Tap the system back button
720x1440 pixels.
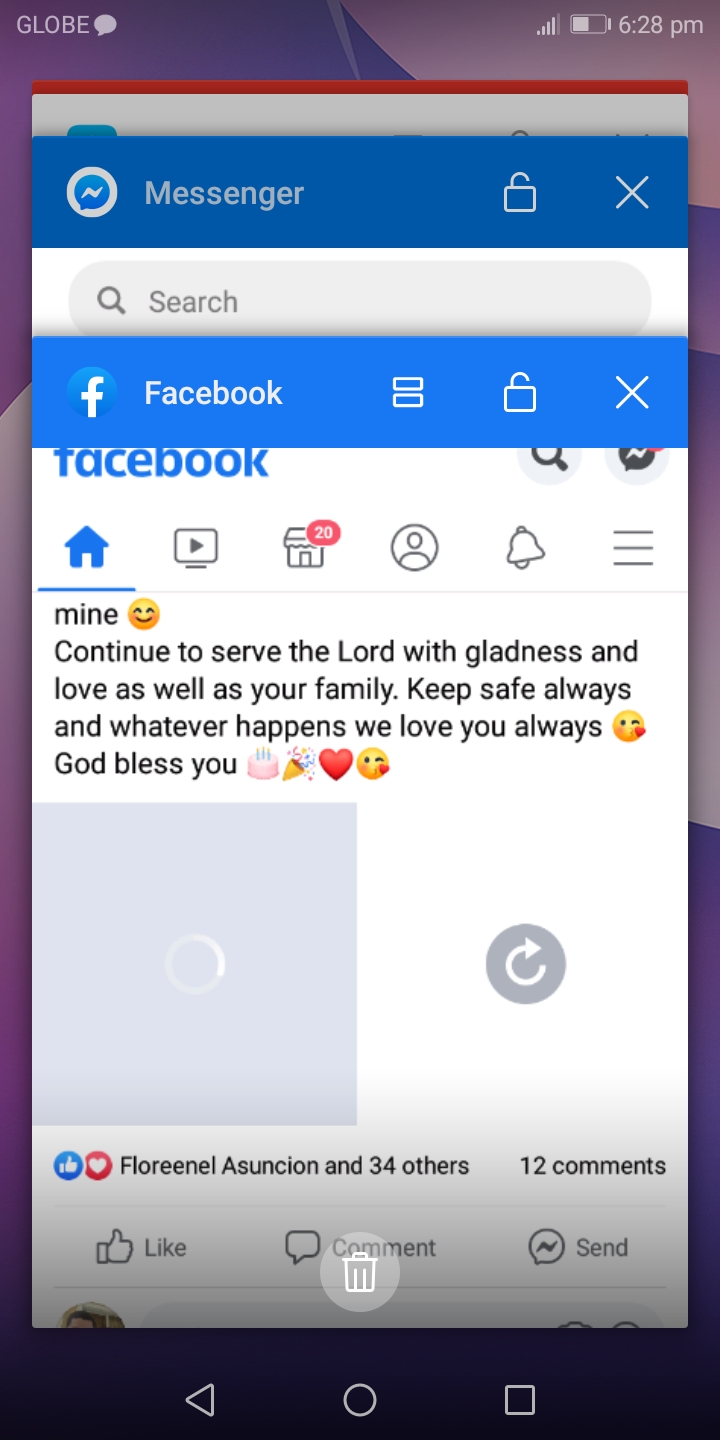pyautogui.click(x=200, y=1400)
